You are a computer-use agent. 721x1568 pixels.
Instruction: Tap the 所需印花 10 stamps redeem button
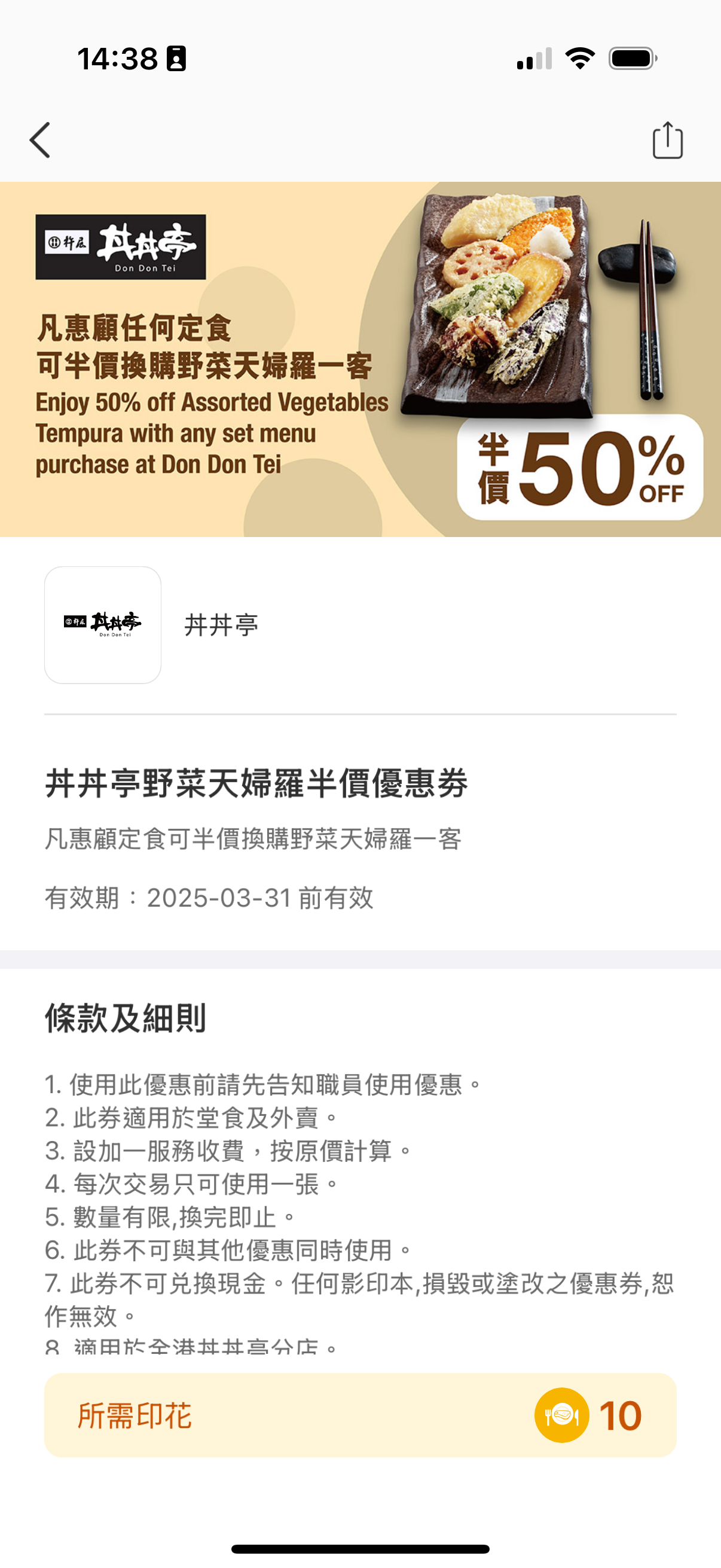(360, 1415)
